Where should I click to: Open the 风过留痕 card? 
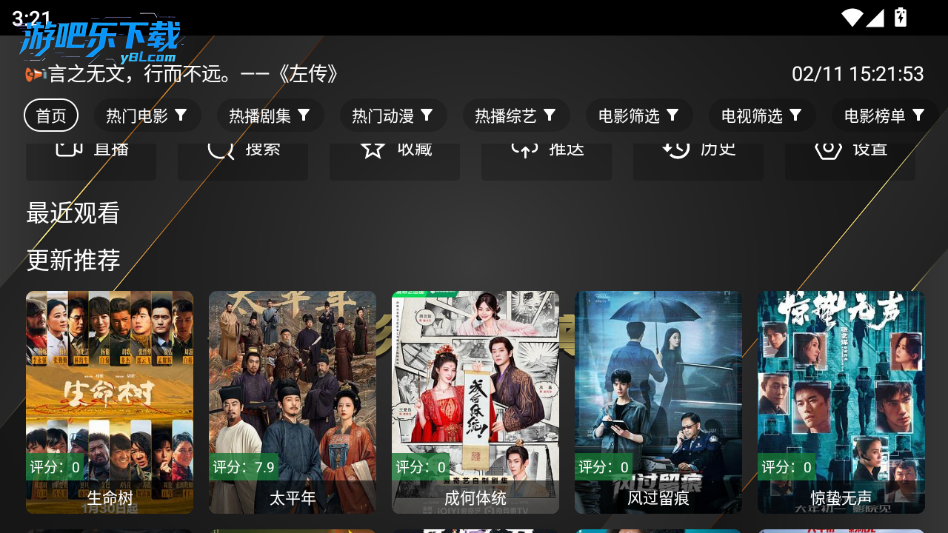pos(658,400)
